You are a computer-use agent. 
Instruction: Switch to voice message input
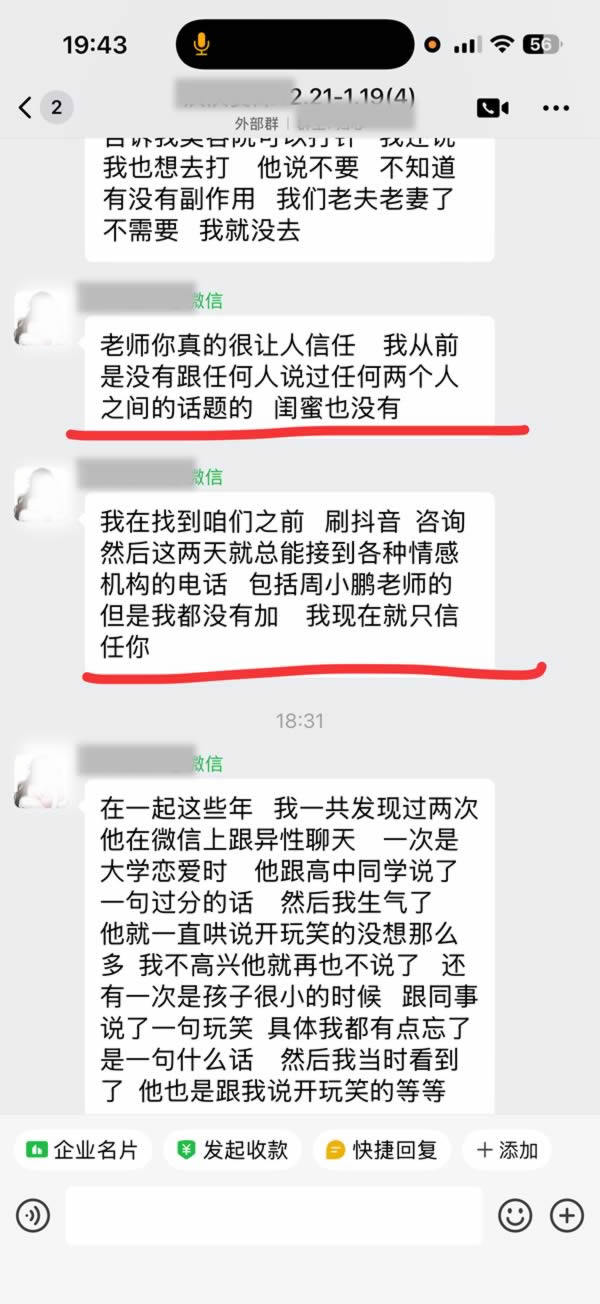pyautogui.click(x=33, y=1216)
